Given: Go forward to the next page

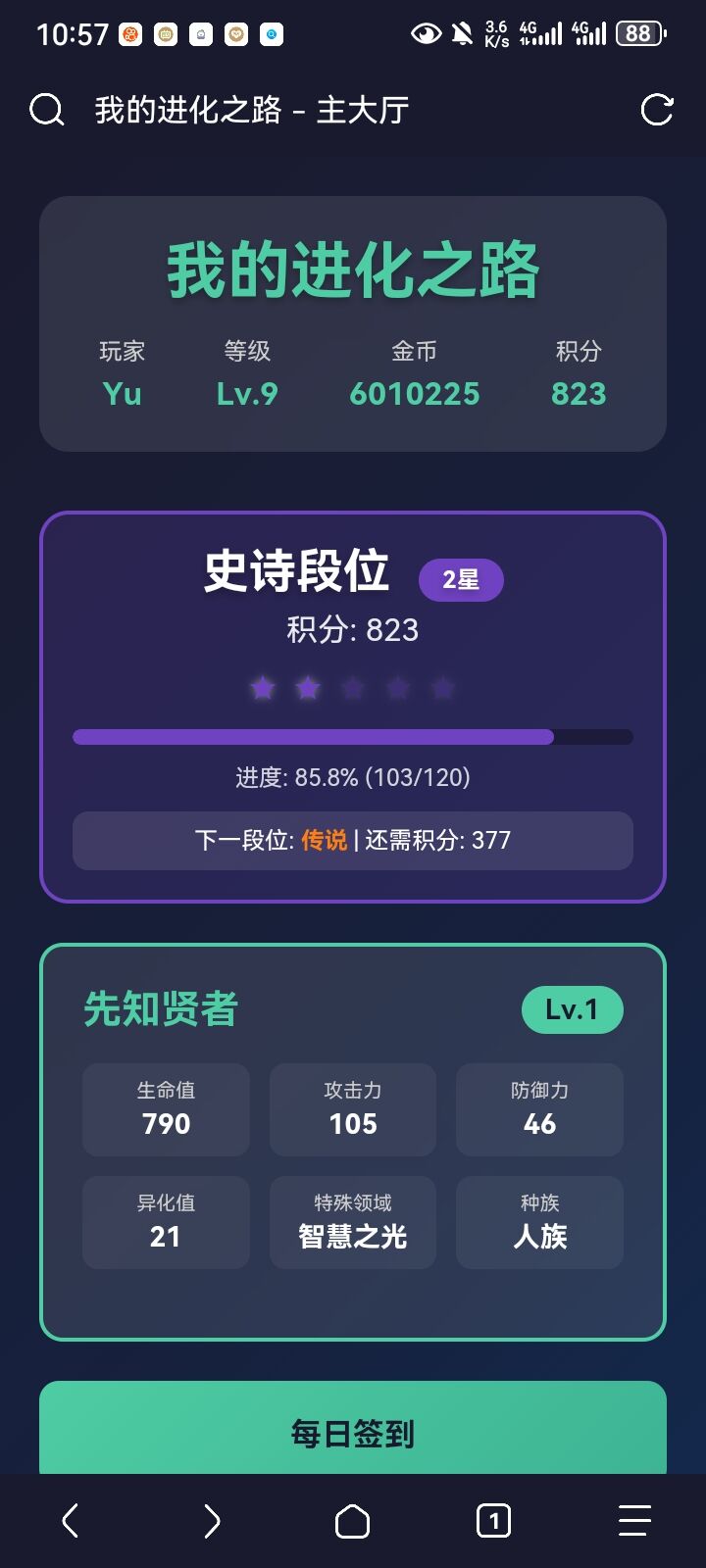Looking at the screenshot, I should pyautogui.click(x=212, y=1521).
